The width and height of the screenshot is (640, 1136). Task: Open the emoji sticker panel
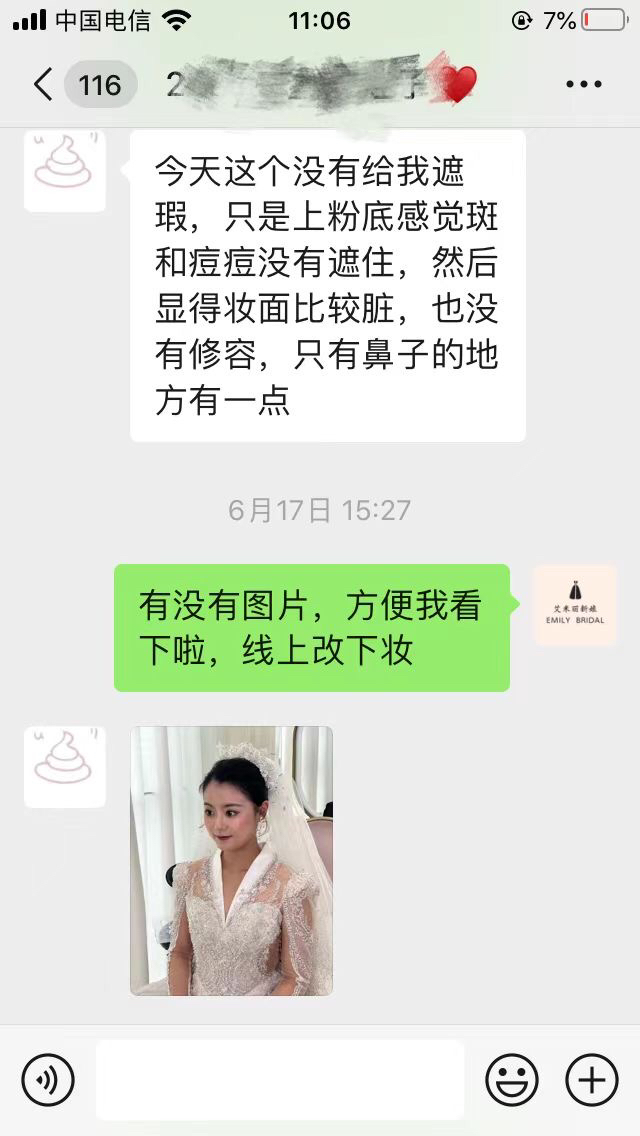(512, 1080)
